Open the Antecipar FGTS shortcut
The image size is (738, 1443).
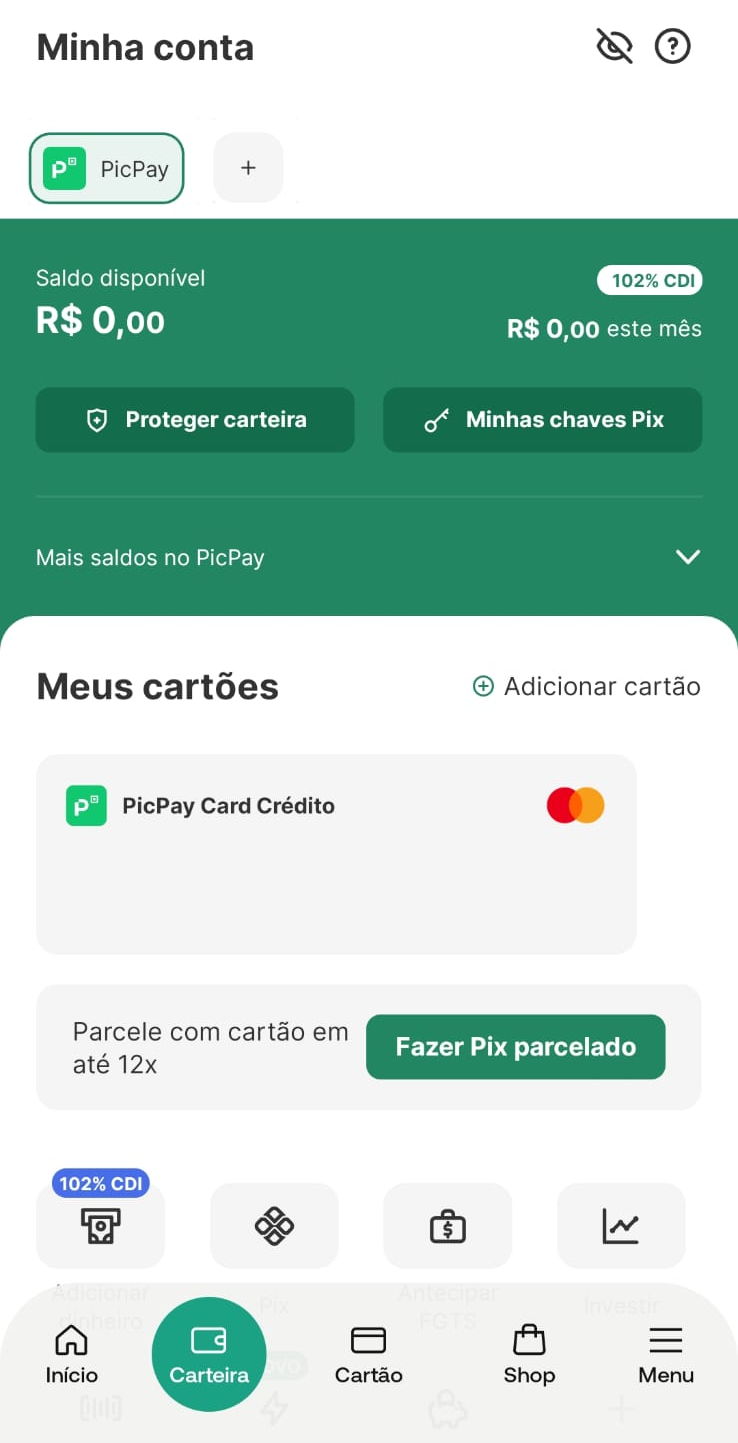click(447, 1225)
